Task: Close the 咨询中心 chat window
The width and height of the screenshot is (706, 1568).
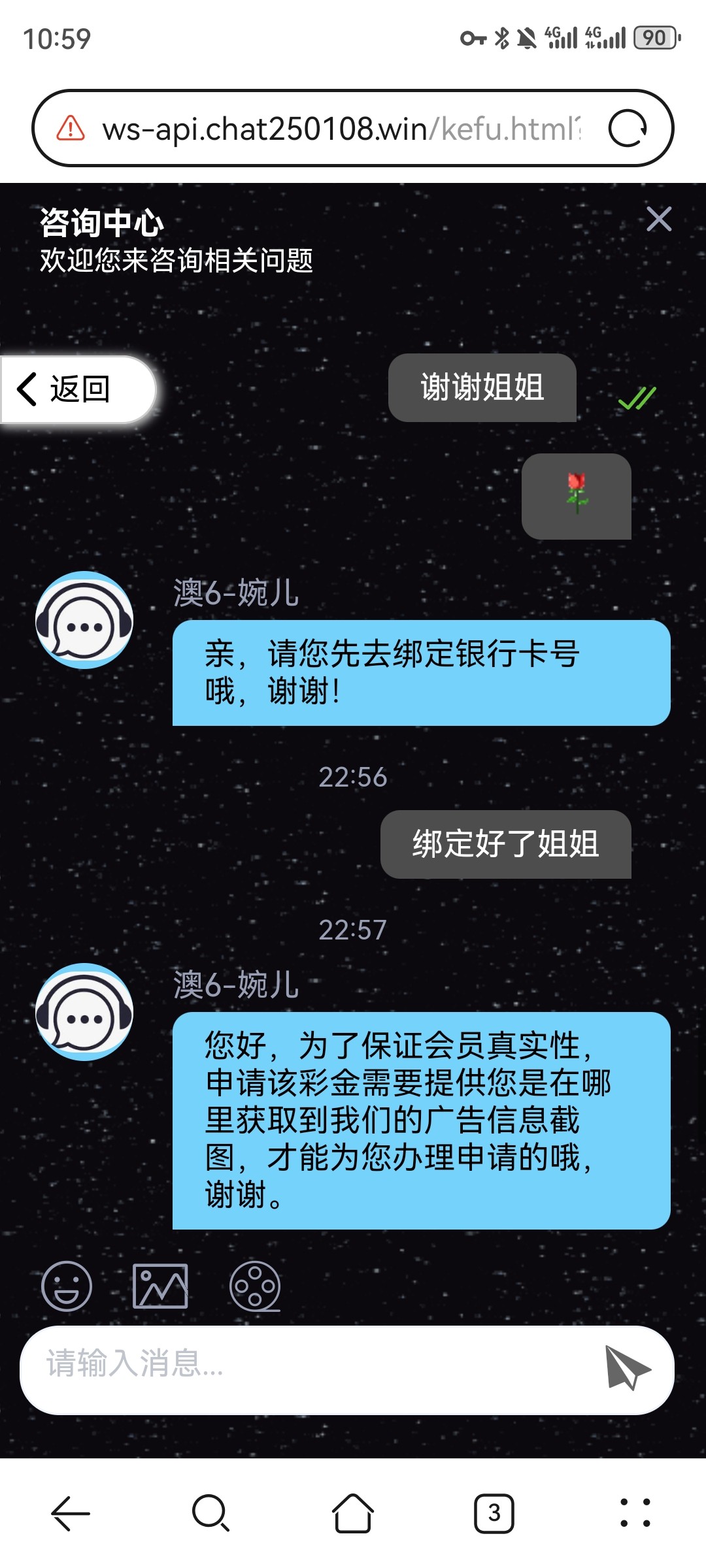Action: 658,220
